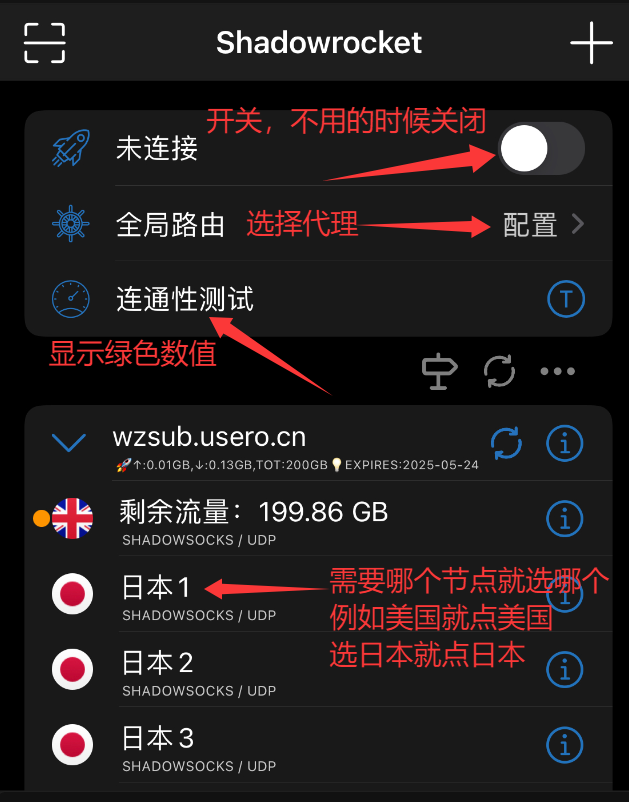Image resolution: width=629 pixels, height=802 pixels.
Task: Collapse the wzsub.usero.cn subscription group
Action: click(x=68, y=442)
